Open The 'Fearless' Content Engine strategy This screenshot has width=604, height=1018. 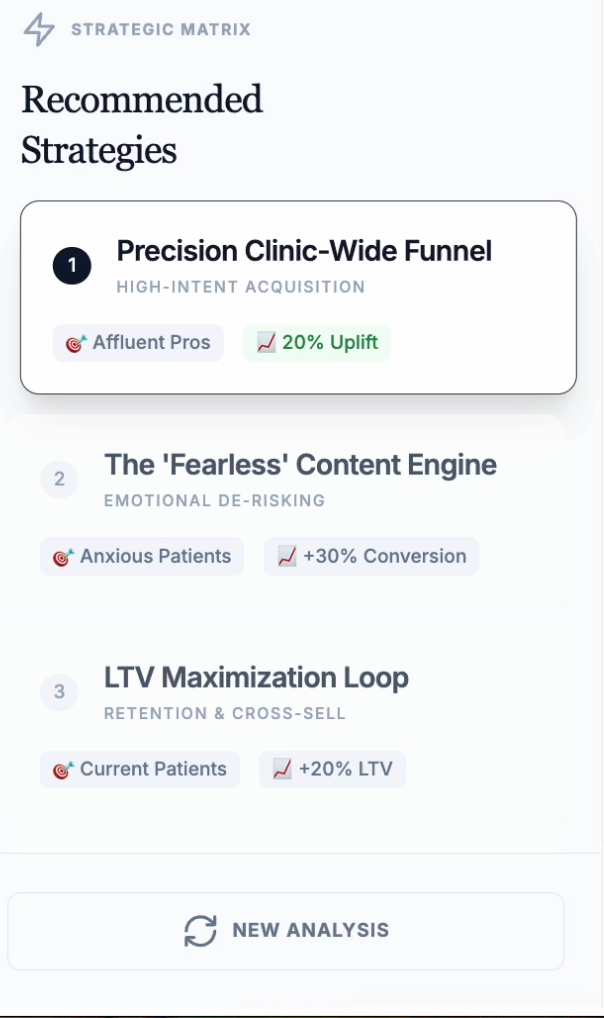point(300,465)
